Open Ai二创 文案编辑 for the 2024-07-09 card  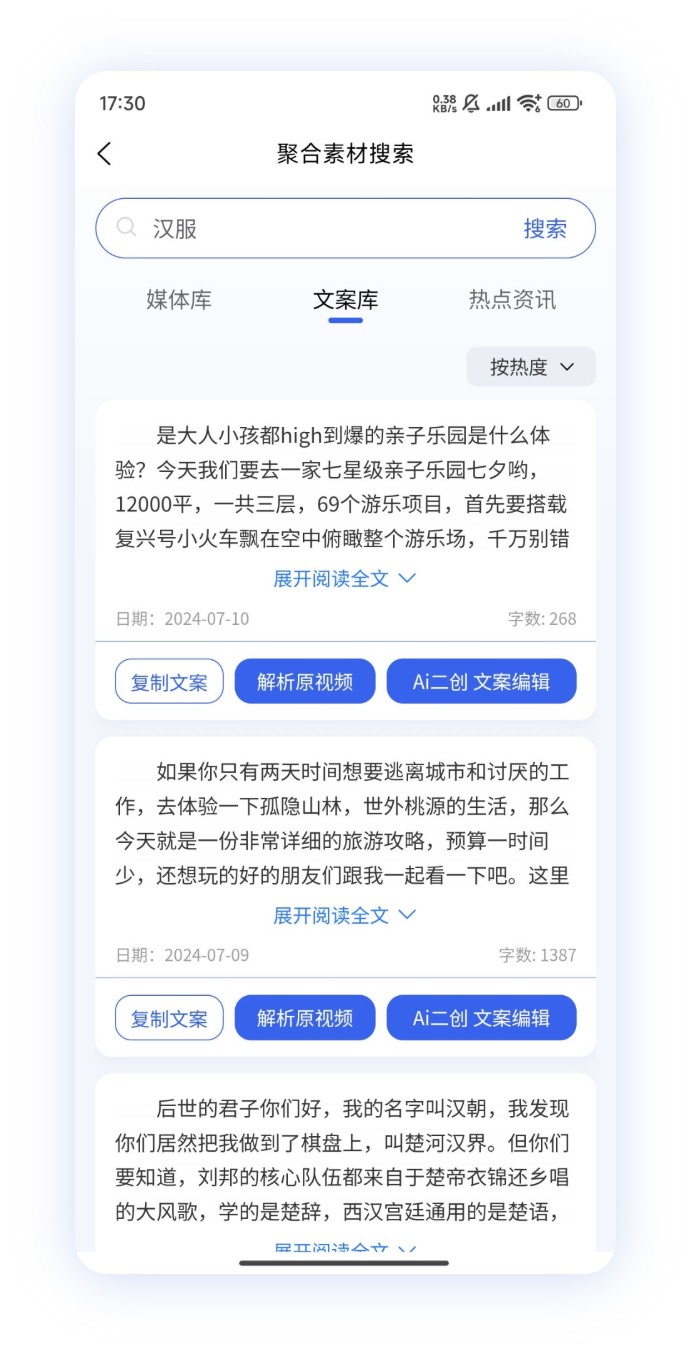(x=481, y=1018)
